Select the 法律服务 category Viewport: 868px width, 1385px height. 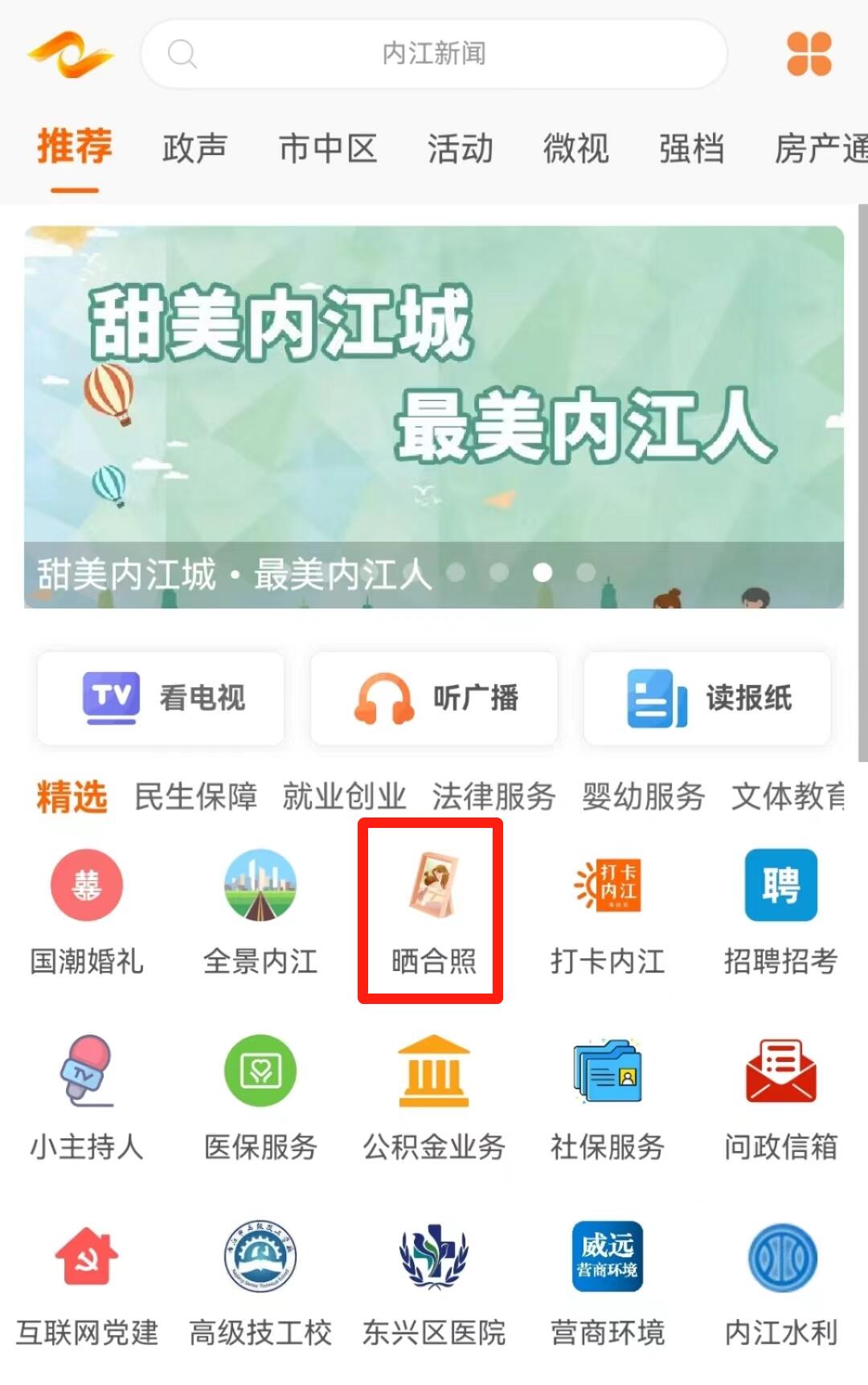pyautogui.click(x=493, y=797)
